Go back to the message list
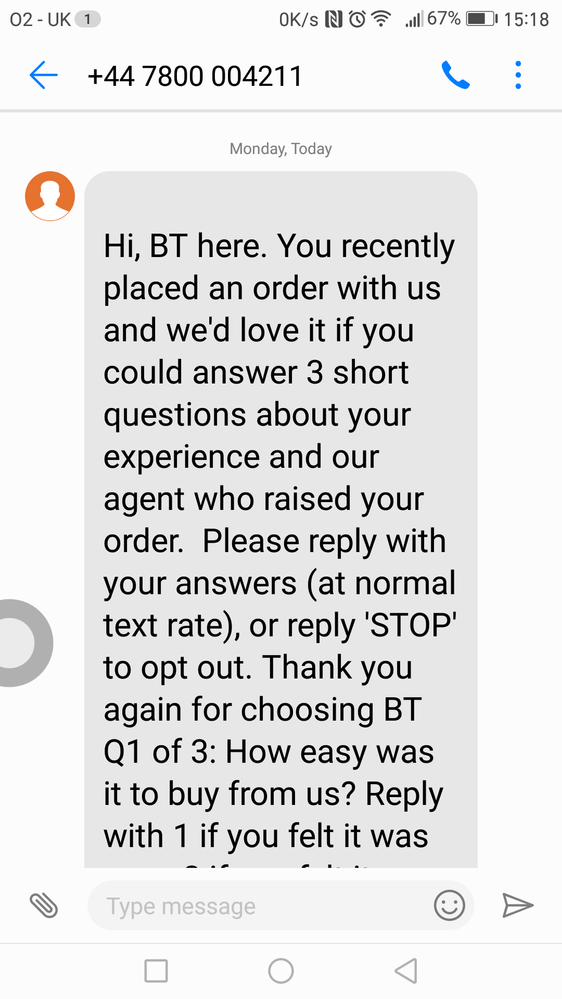The image size is (562, 999). (43, 76)
